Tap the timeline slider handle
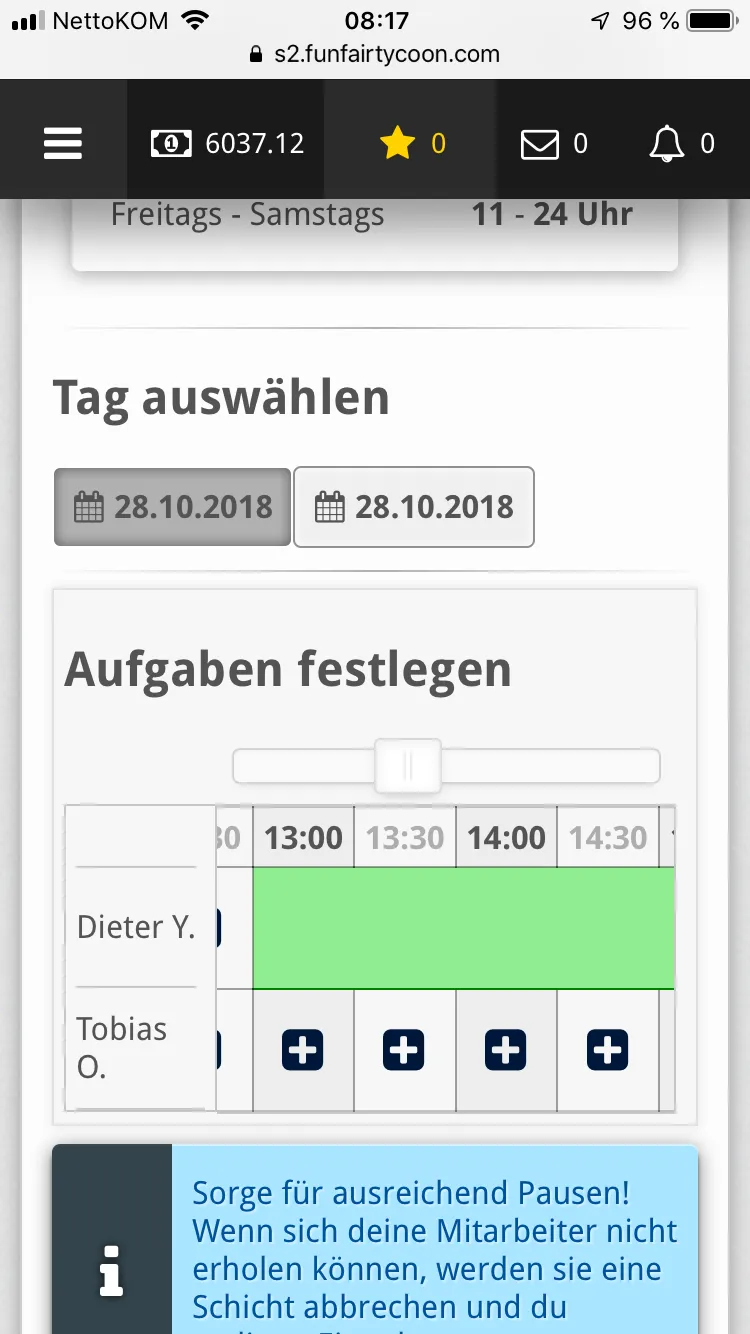The height and width of the screenshot is (1334, 750). click(x=407, y=766)
